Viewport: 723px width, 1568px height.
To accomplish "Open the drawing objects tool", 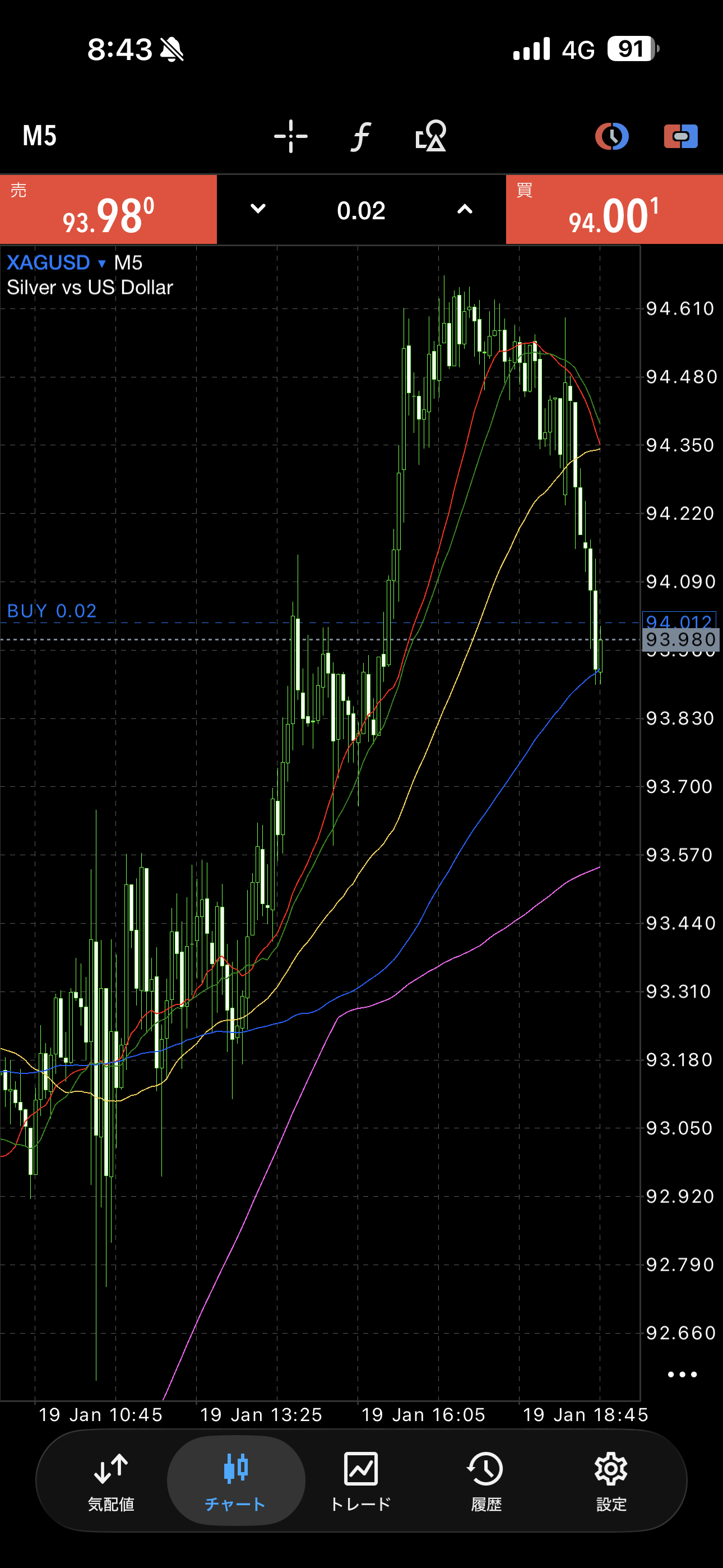I will tap(431, 136).
